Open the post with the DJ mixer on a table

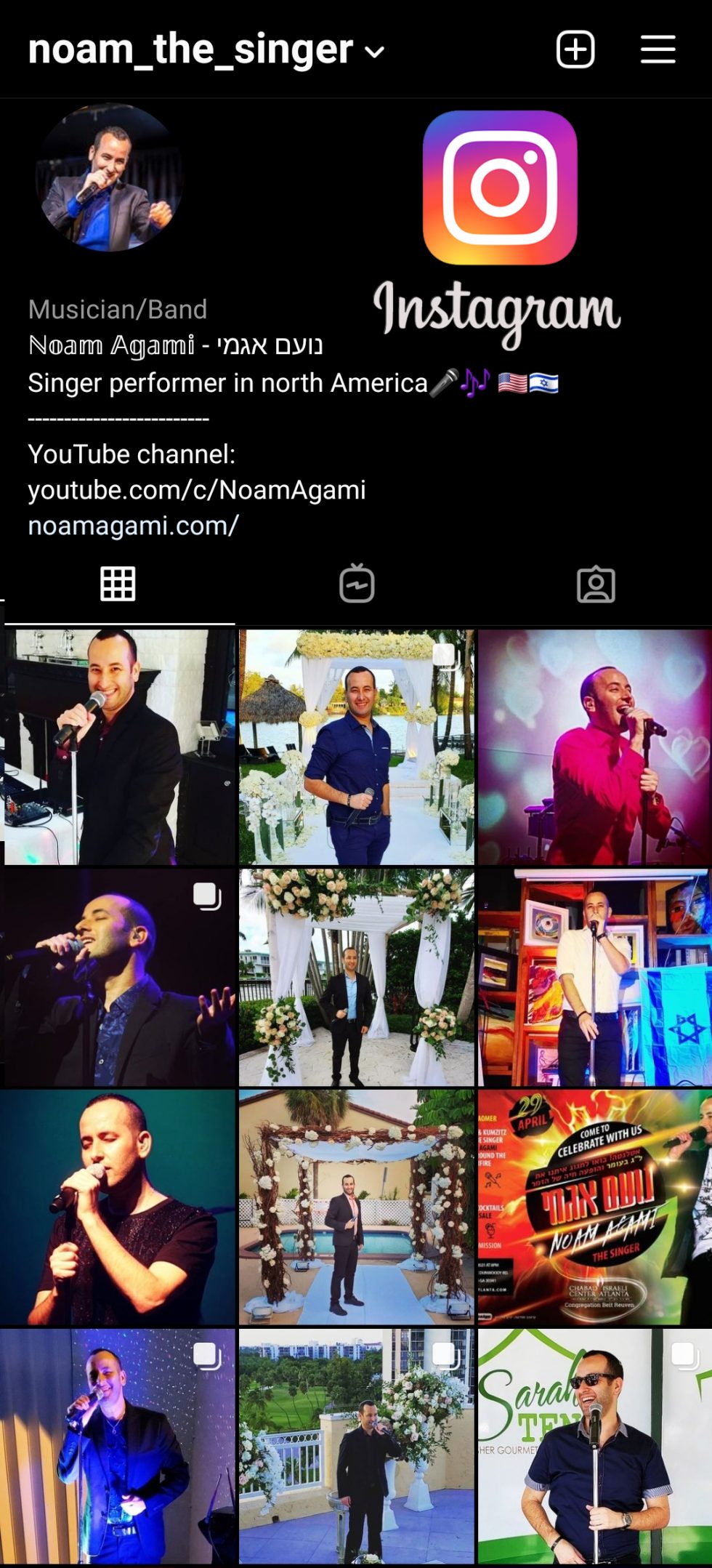(x=118, y=747)
